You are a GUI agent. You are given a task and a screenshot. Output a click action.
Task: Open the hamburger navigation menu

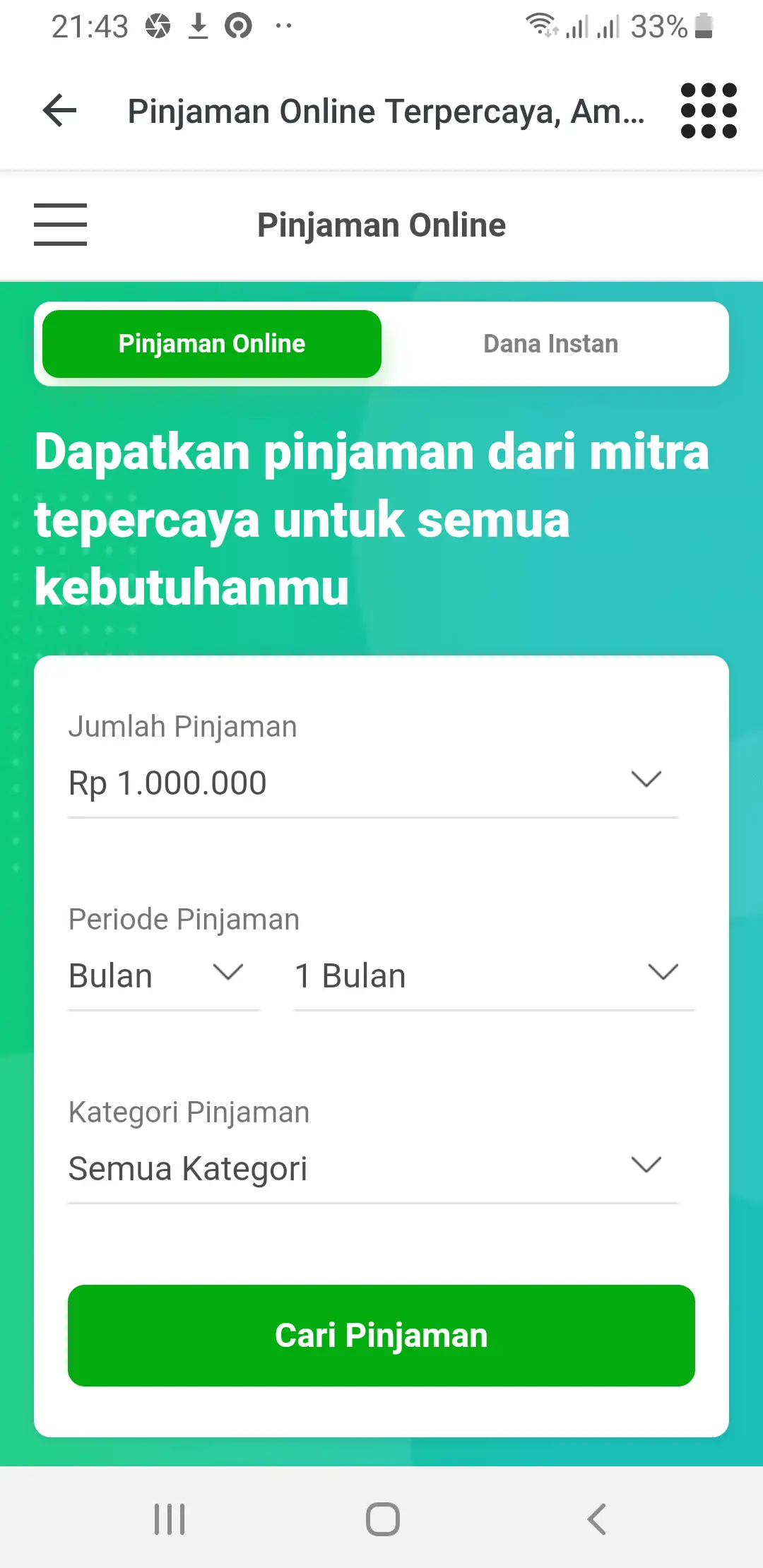[60, 225]
